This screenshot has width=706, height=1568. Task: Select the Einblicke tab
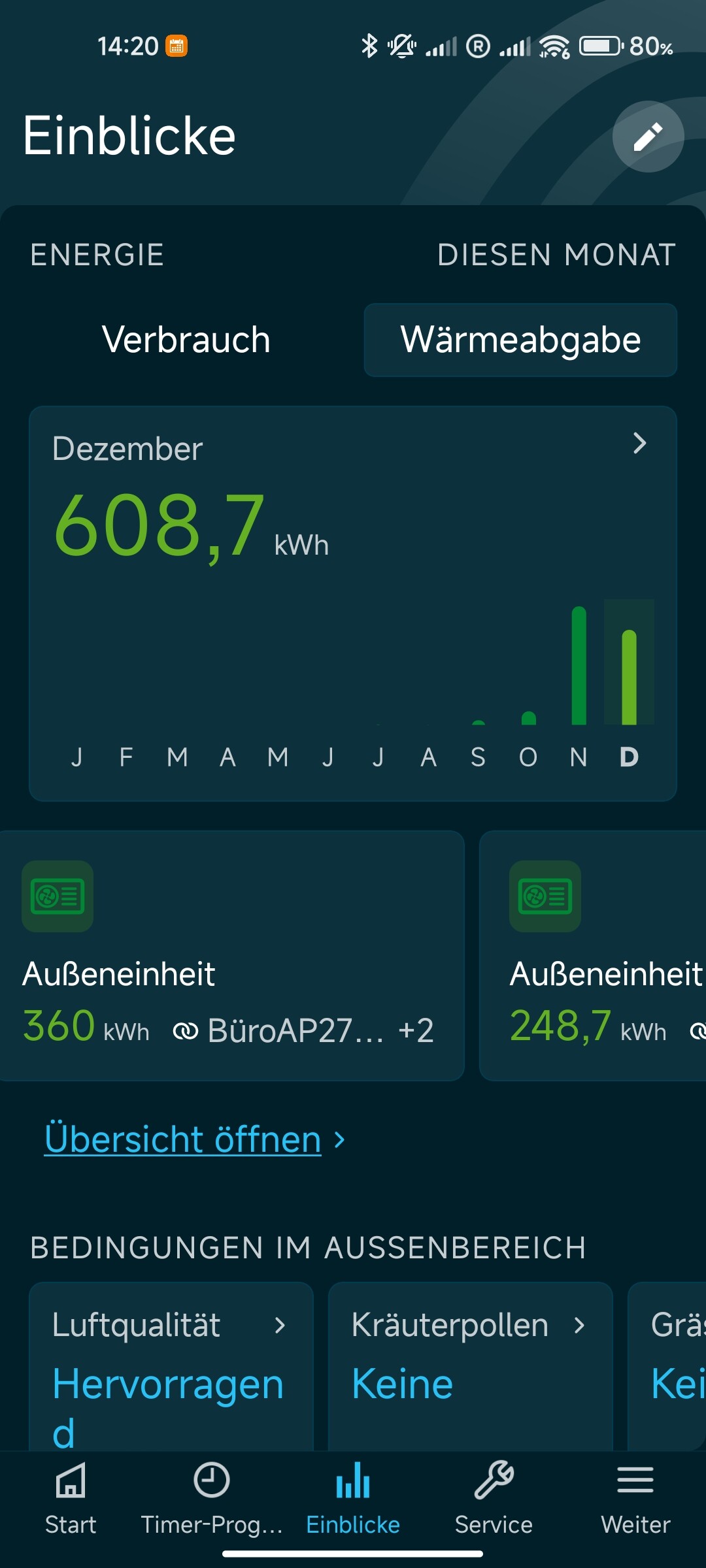click(353, 1497)
